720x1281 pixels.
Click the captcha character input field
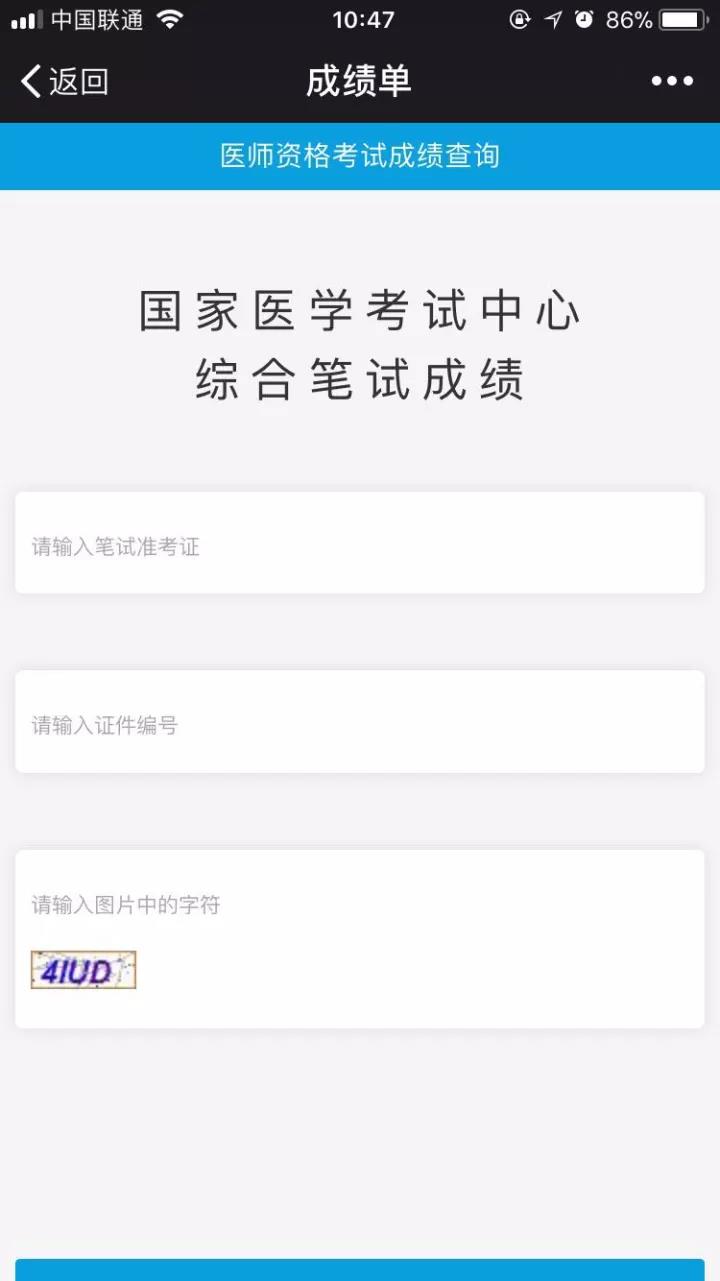point(360,905)
